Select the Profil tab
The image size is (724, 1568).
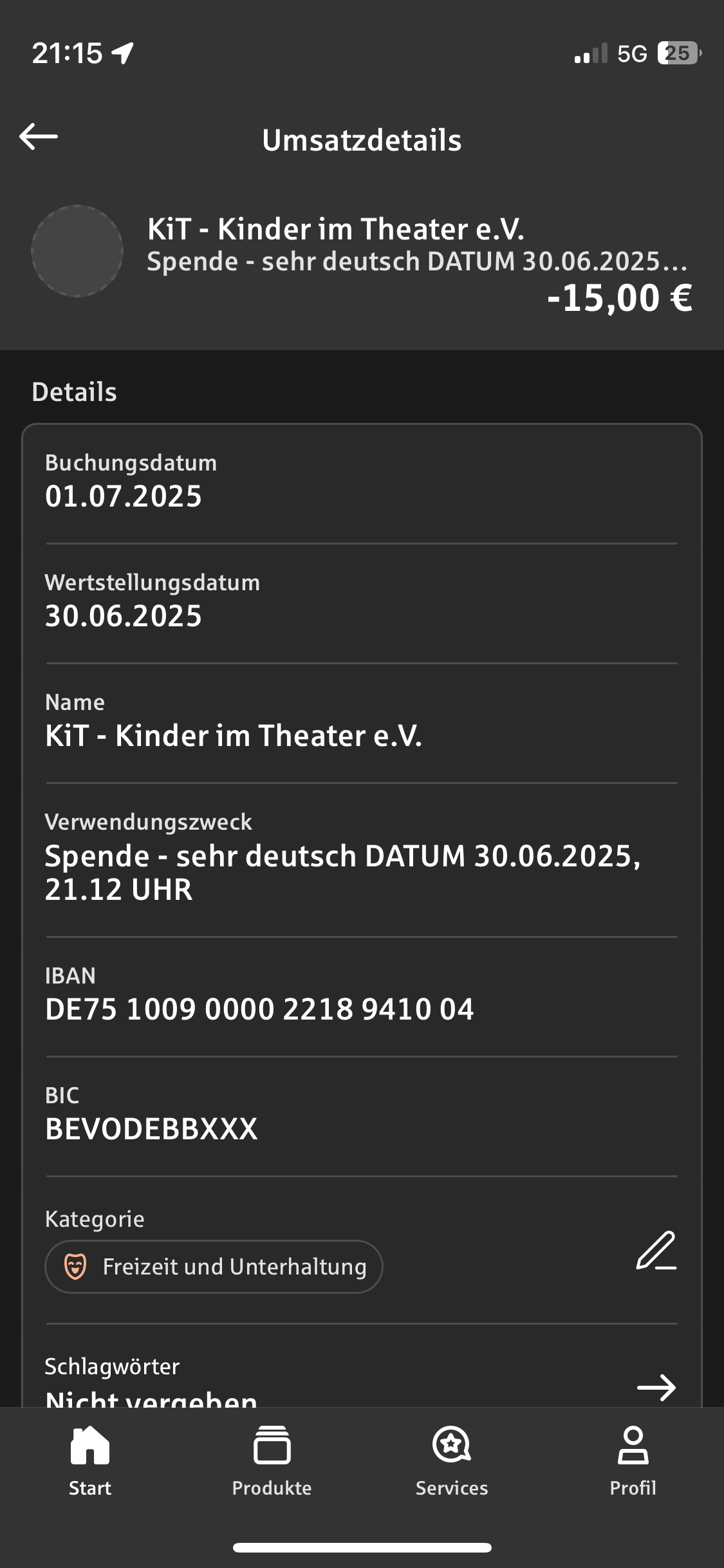[x=633, y=1461]
